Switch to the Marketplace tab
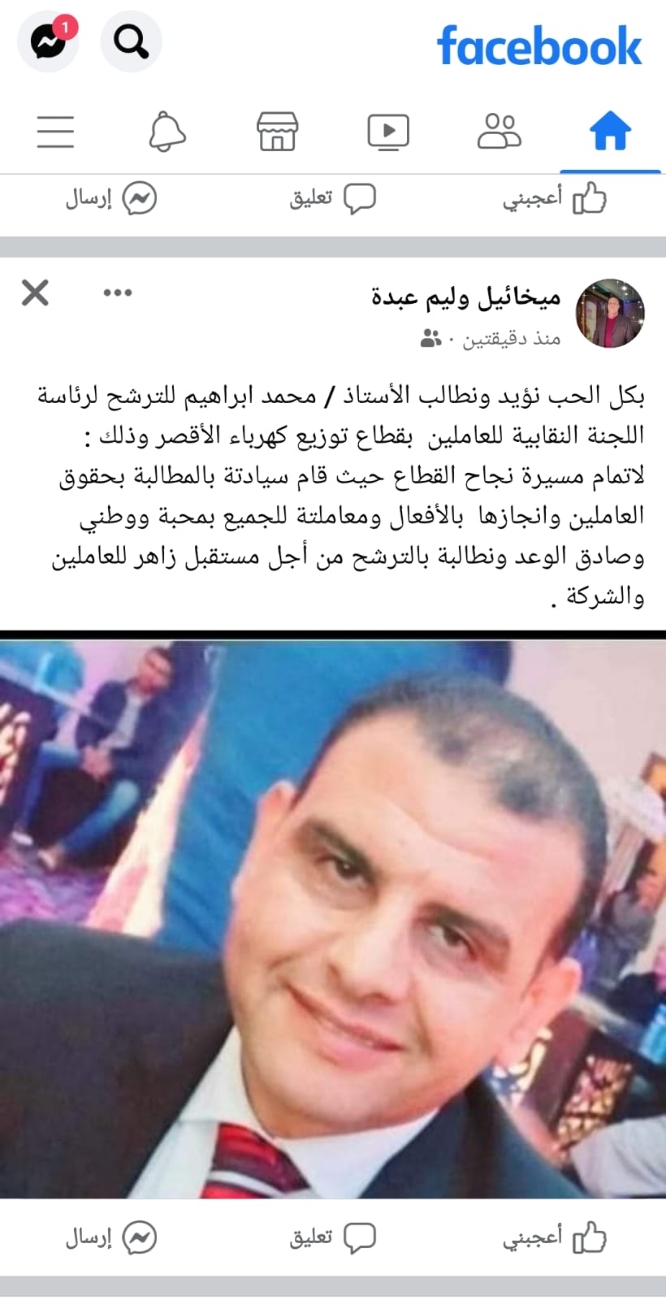The image size is (666, 1300). [x=277, y=131]
